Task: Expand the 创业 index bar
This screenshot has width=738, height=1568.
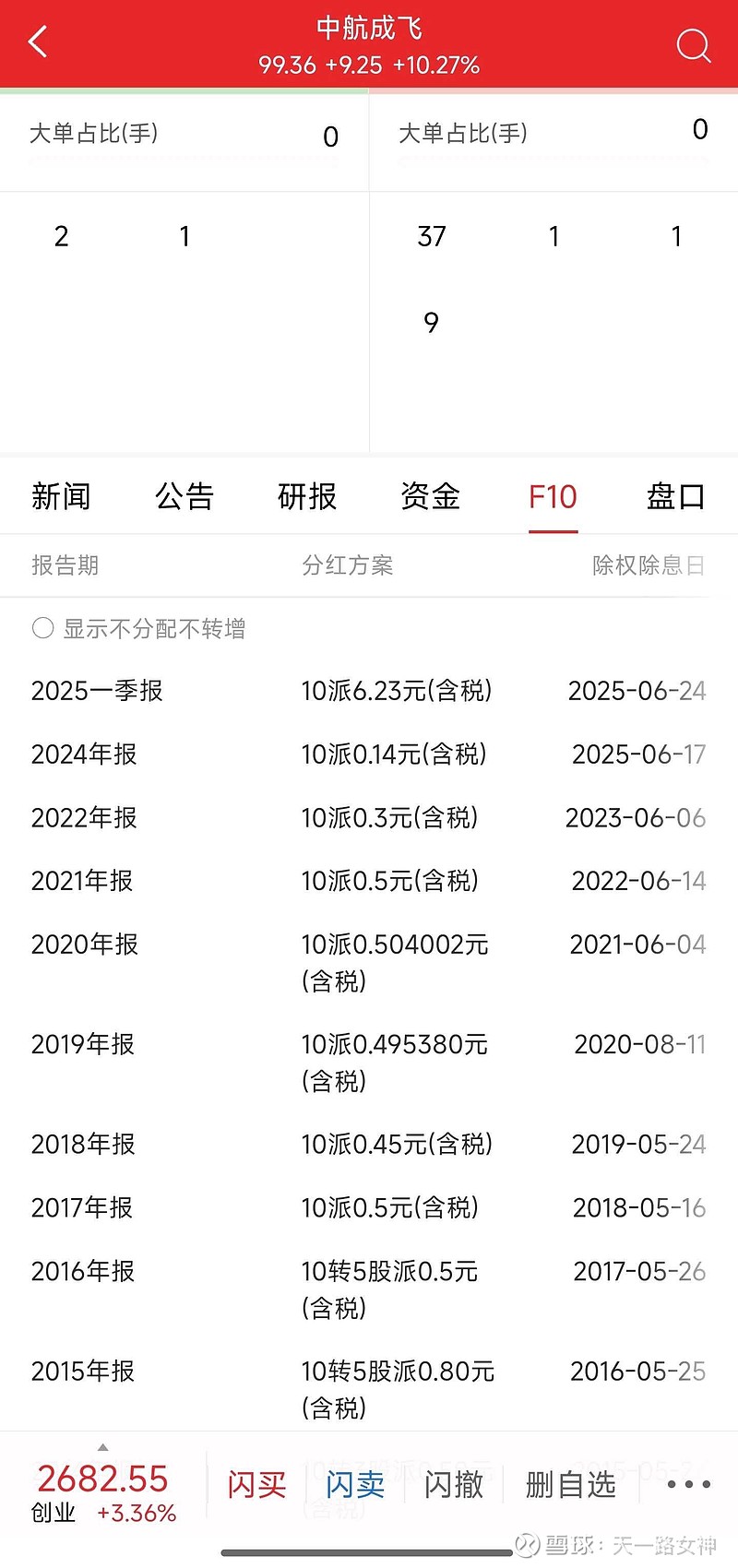Action: pos(103,1487)
